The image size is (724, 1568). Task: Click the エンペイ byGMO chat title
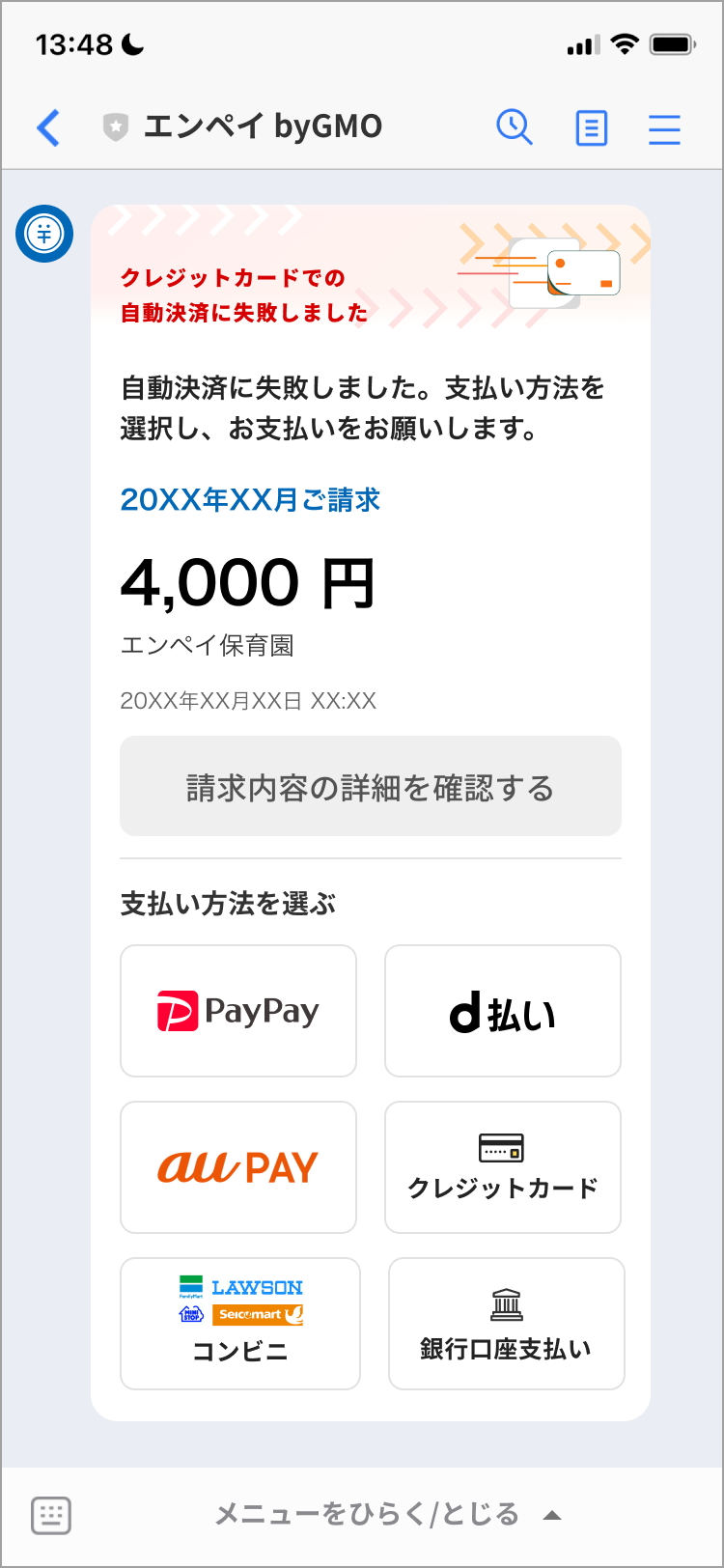pyautogui.click(x=263, y=126)
